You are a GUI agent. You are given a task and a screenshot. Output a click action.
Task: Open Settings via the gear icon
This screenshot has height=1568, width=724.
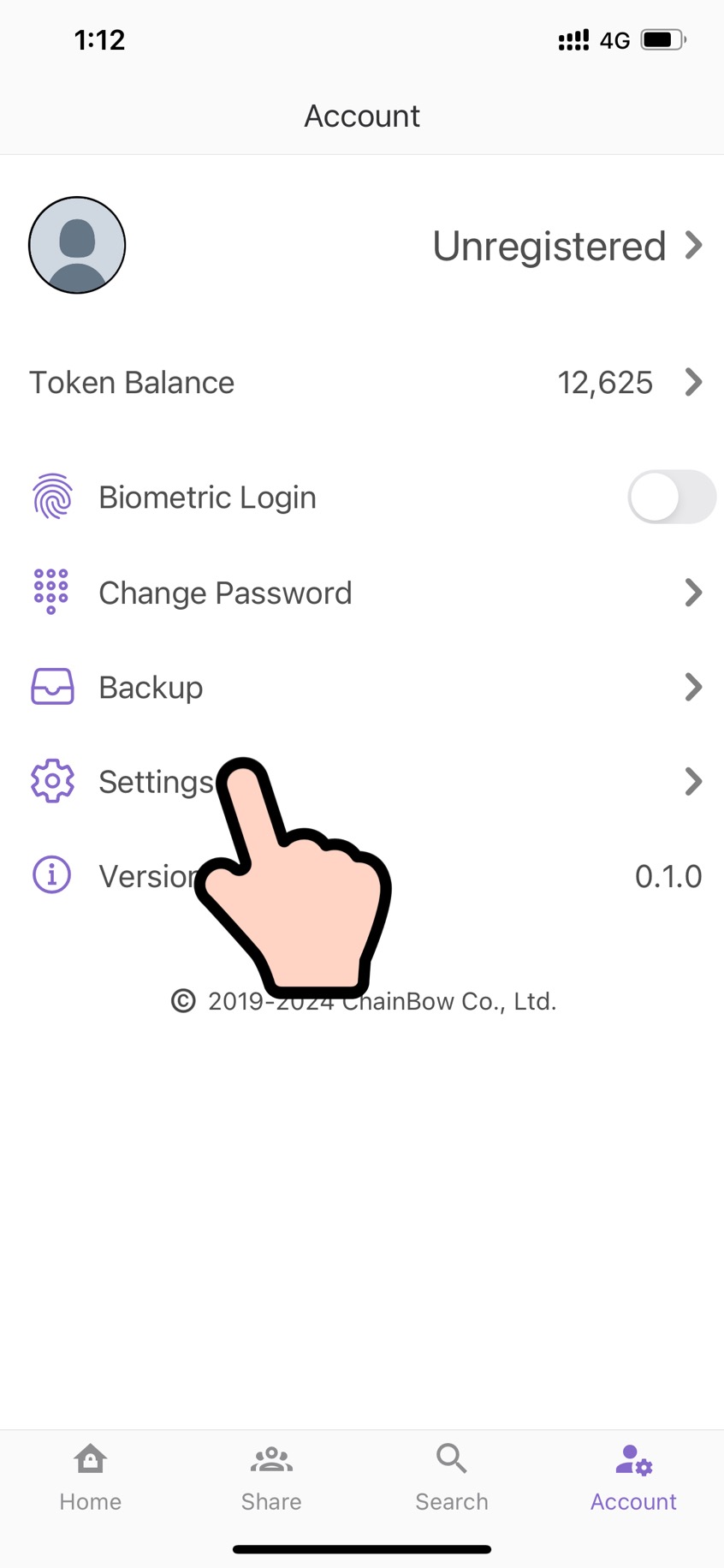(51, 781)
